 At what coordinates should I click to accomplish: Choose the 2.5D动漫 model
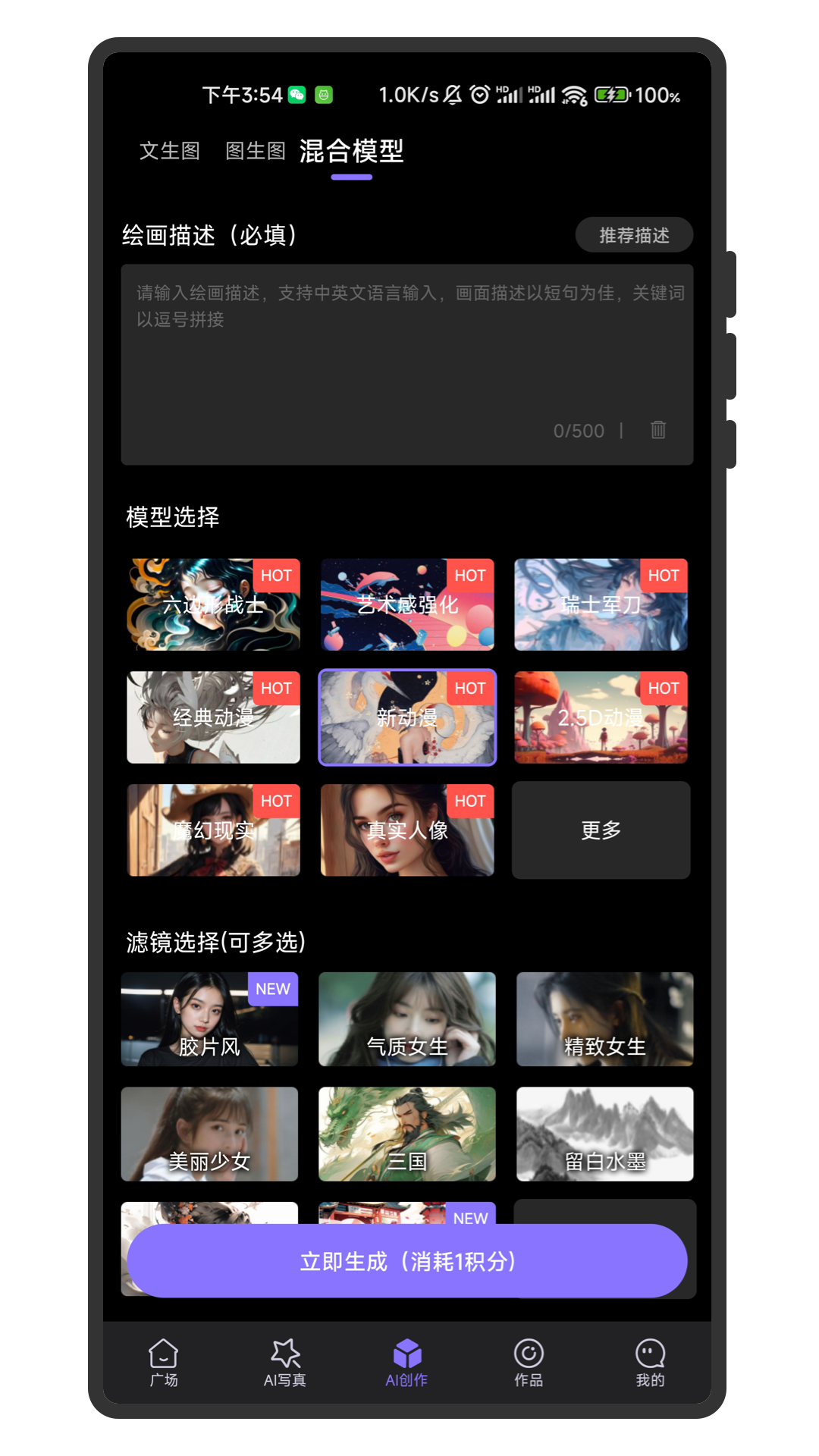tap(601, 717)
